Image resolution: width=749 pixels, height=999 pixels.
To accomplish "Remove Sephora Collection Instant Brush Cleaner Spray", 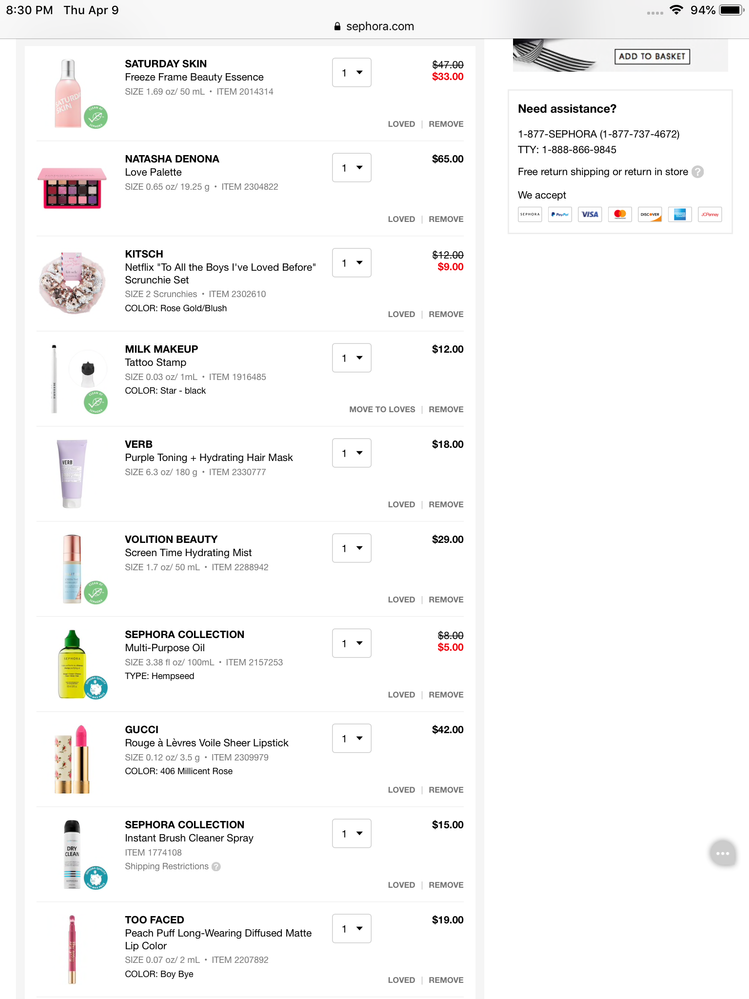I will [x=446, y=885].
